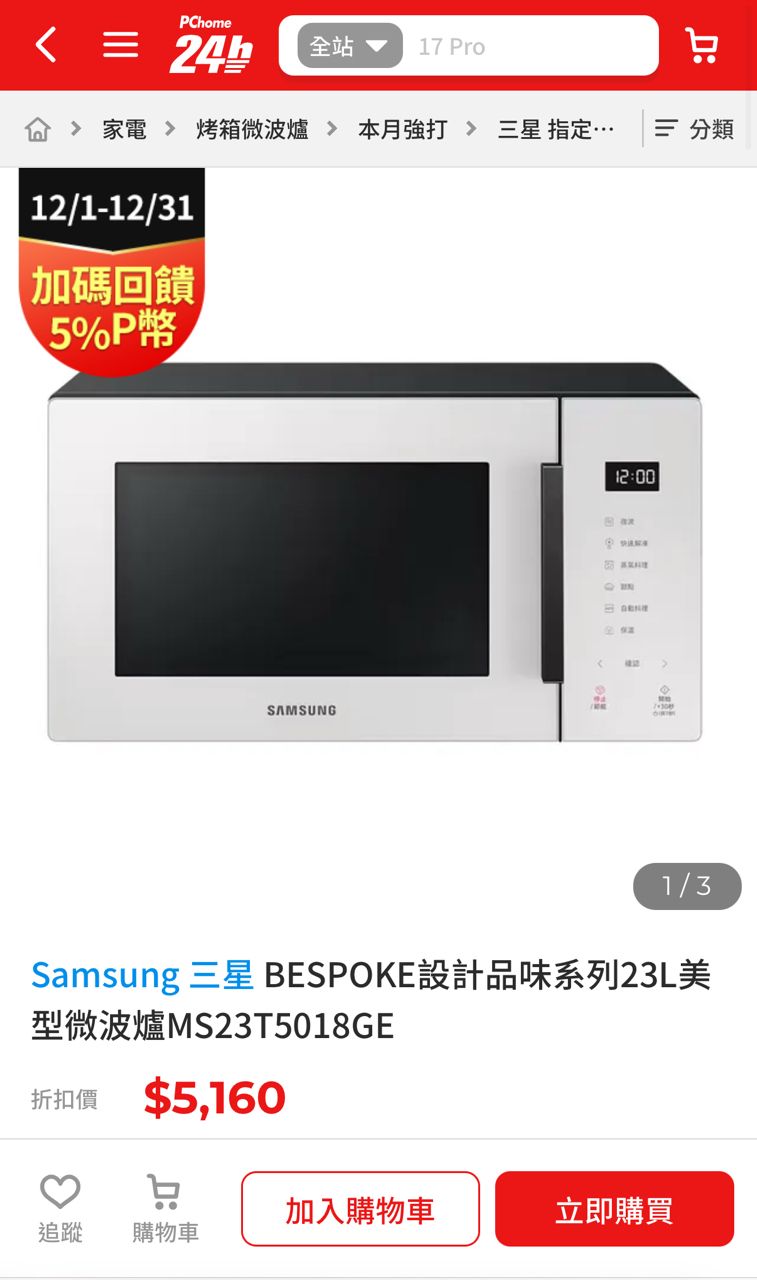Open 購物車 from the bottom bar
Screen dimensions: 757x1280
pos(165,1208)
